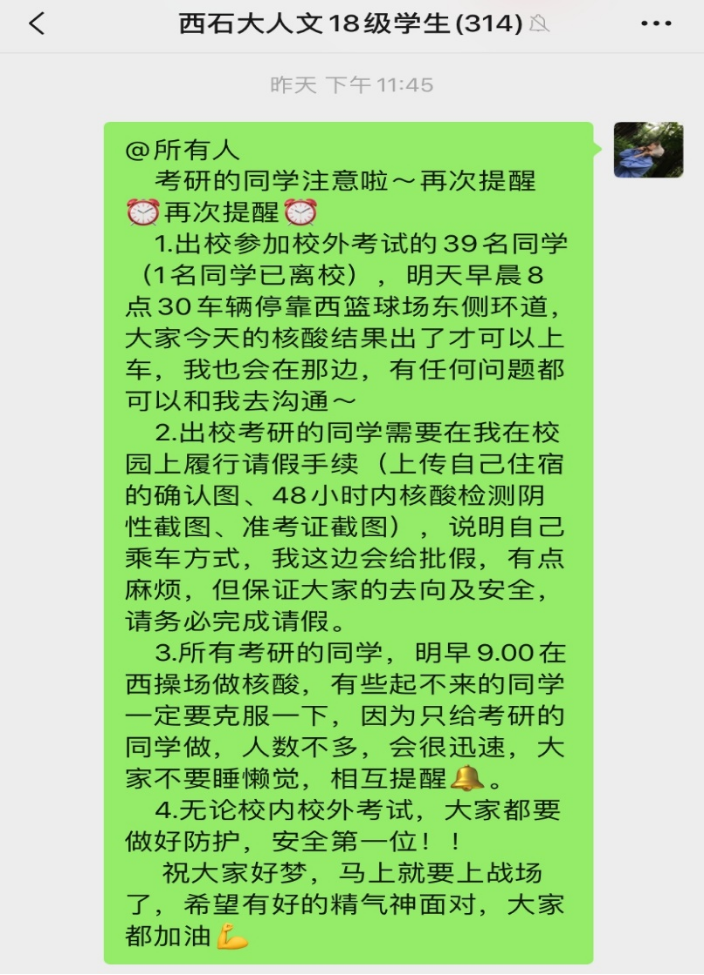Open the message sender's avatar profile
The width and height of the screenshot is (704, 975).
tap(648, 150)
